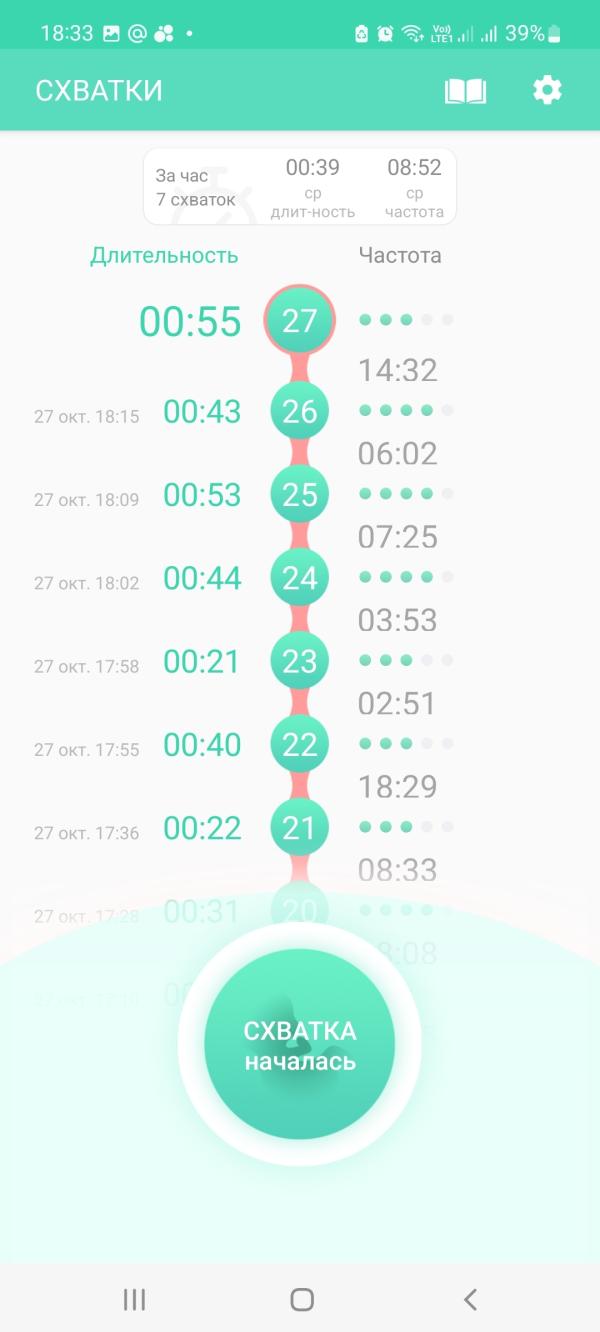Select contraction 22 lasting 00:40

tap(299, 745)
